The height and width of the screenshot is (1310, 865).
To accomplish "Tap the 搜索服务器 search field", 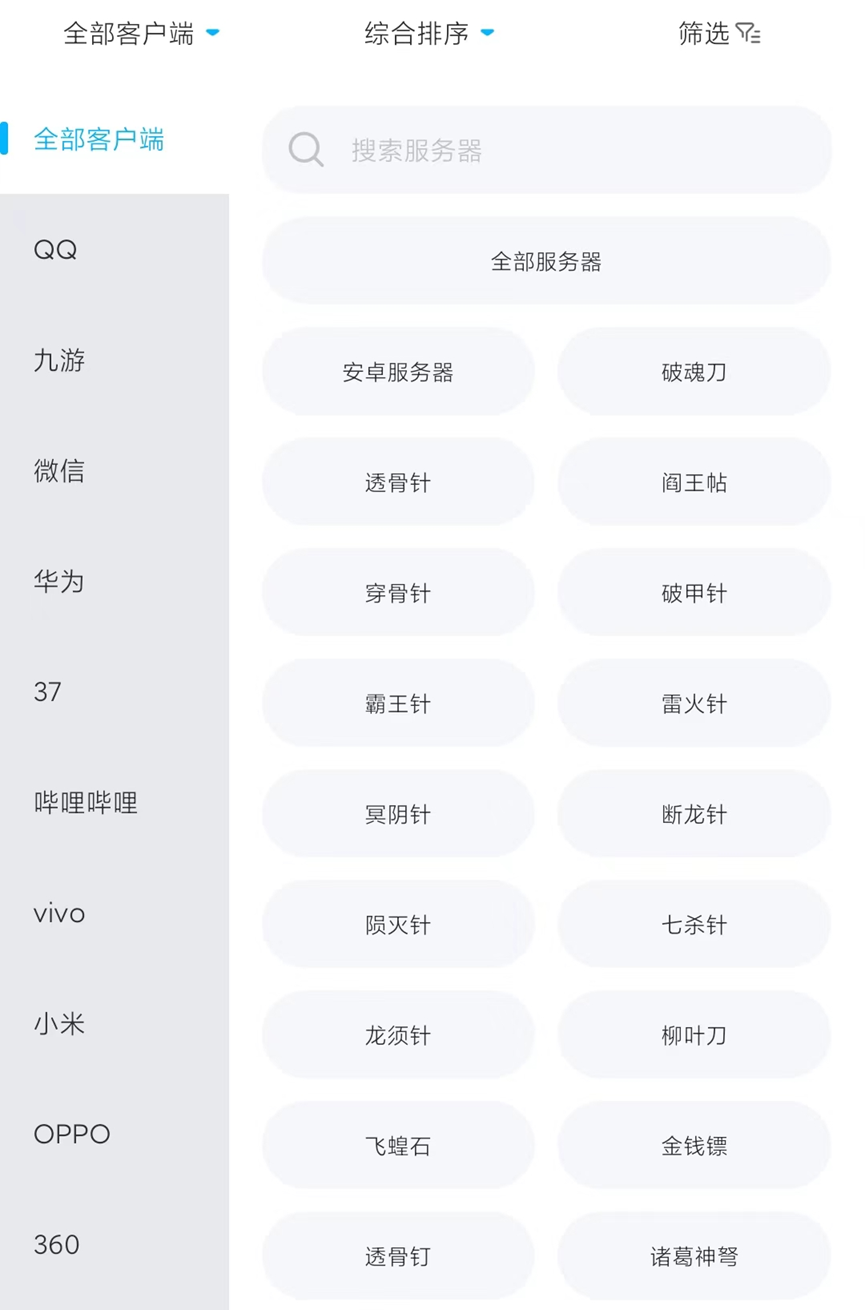I will click(x=546, y=150).
